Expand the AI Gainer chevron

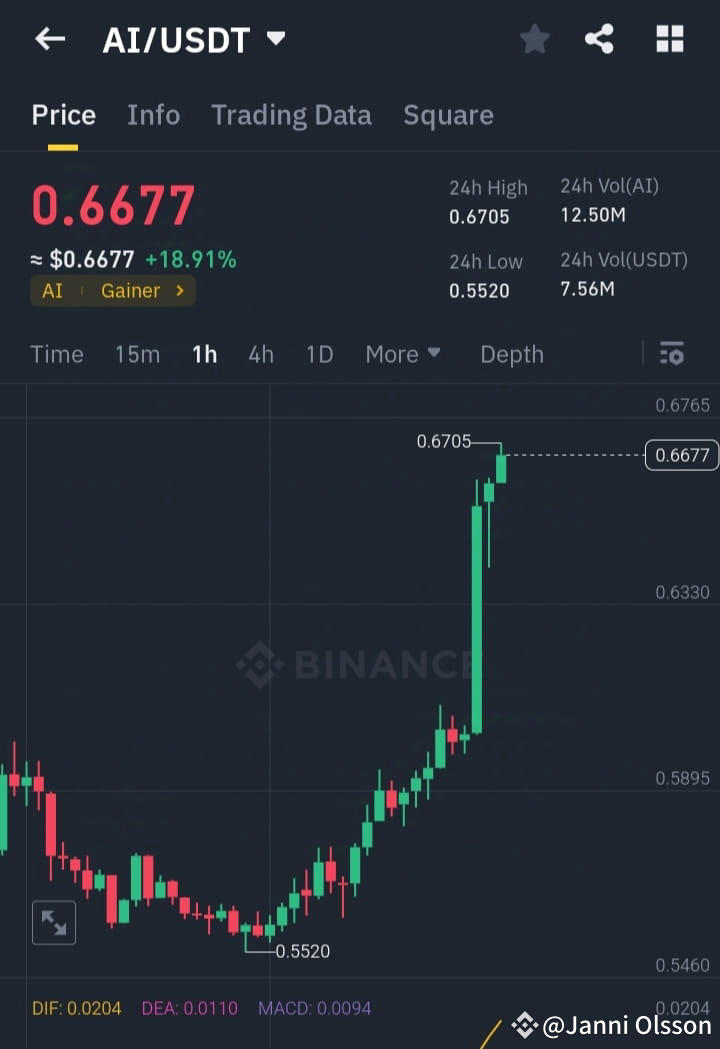point(180,290)
